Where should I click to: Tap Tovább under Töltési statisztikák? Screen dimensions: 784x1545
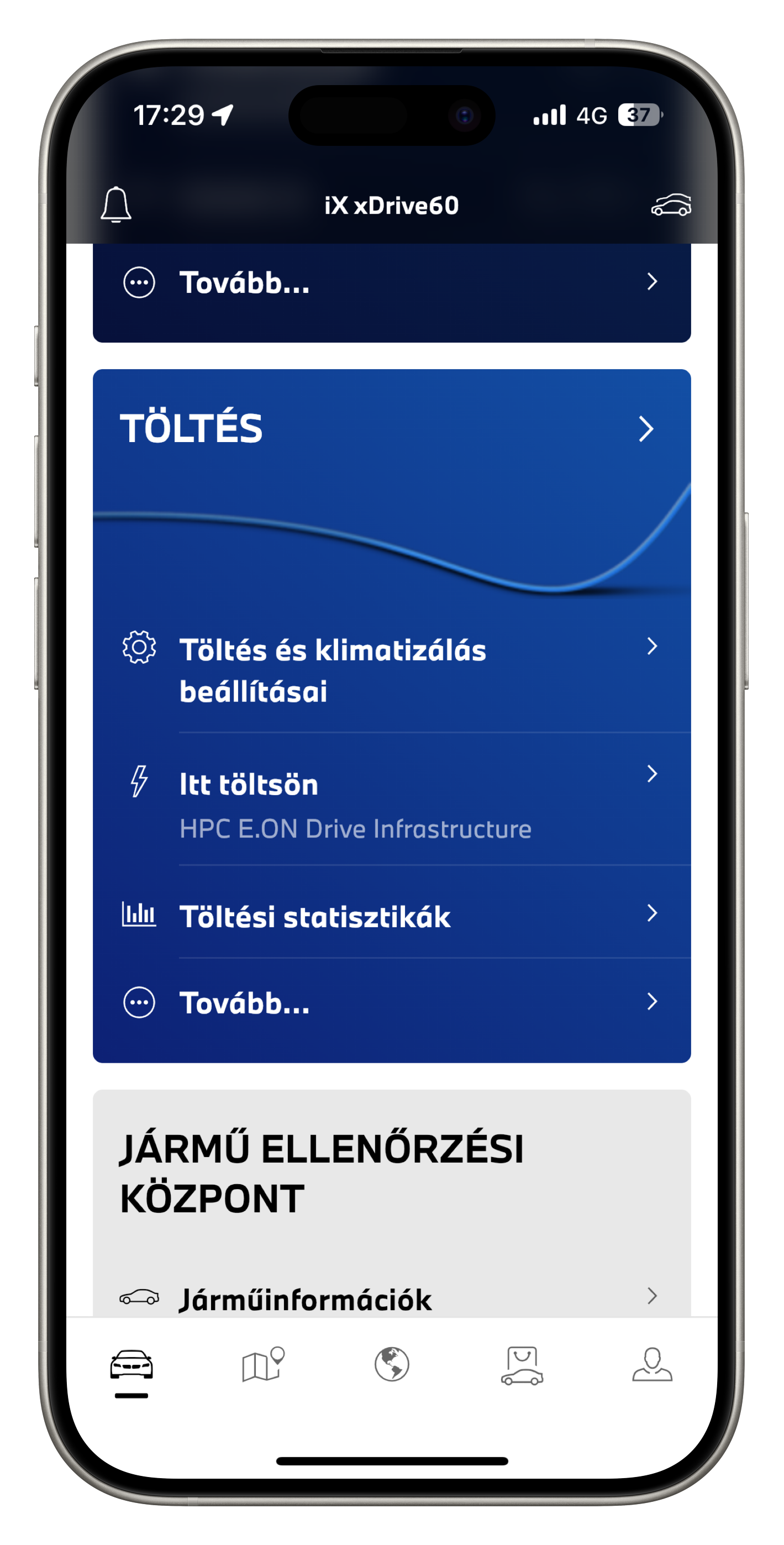[x=392, y=1002]
